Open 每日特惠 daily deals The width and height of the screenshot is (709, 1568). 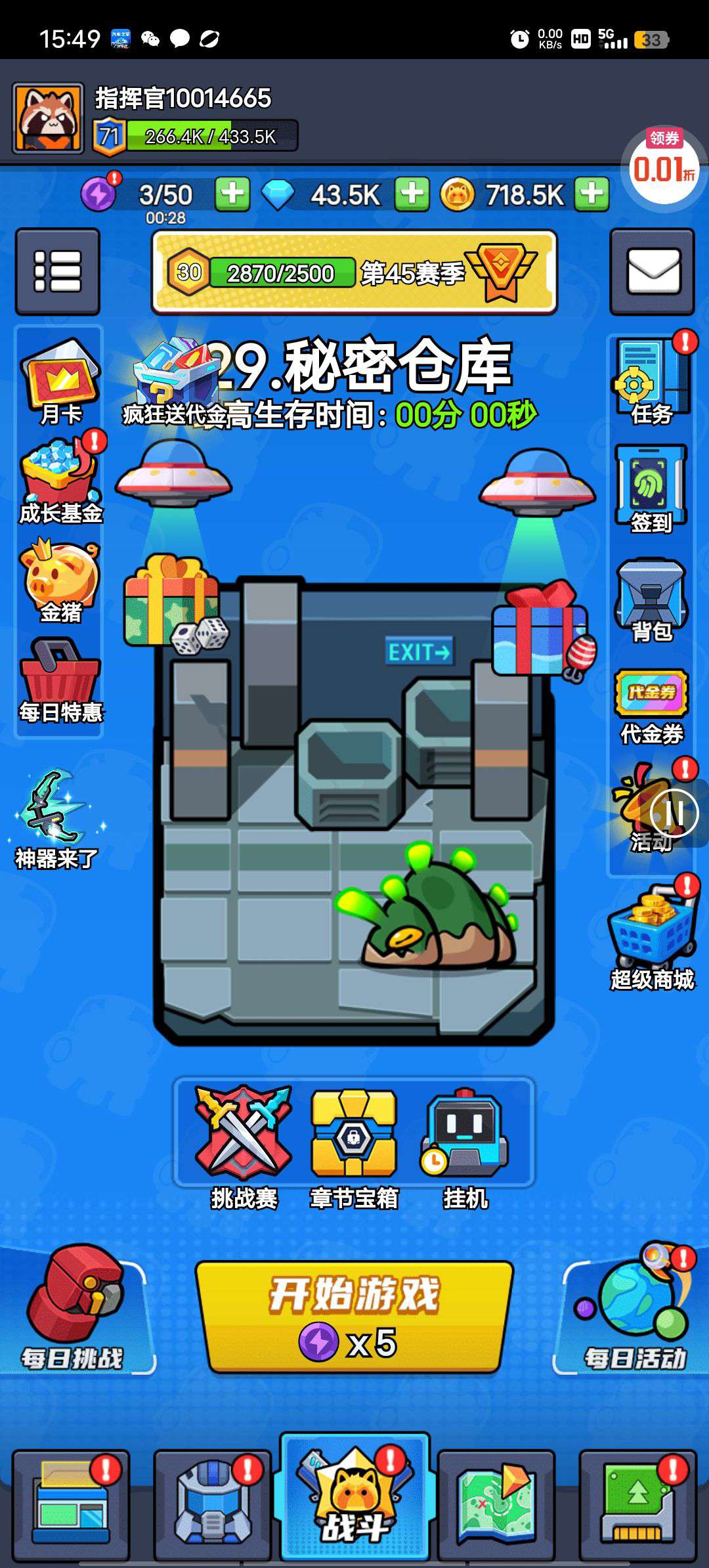(x=60, y=680)
